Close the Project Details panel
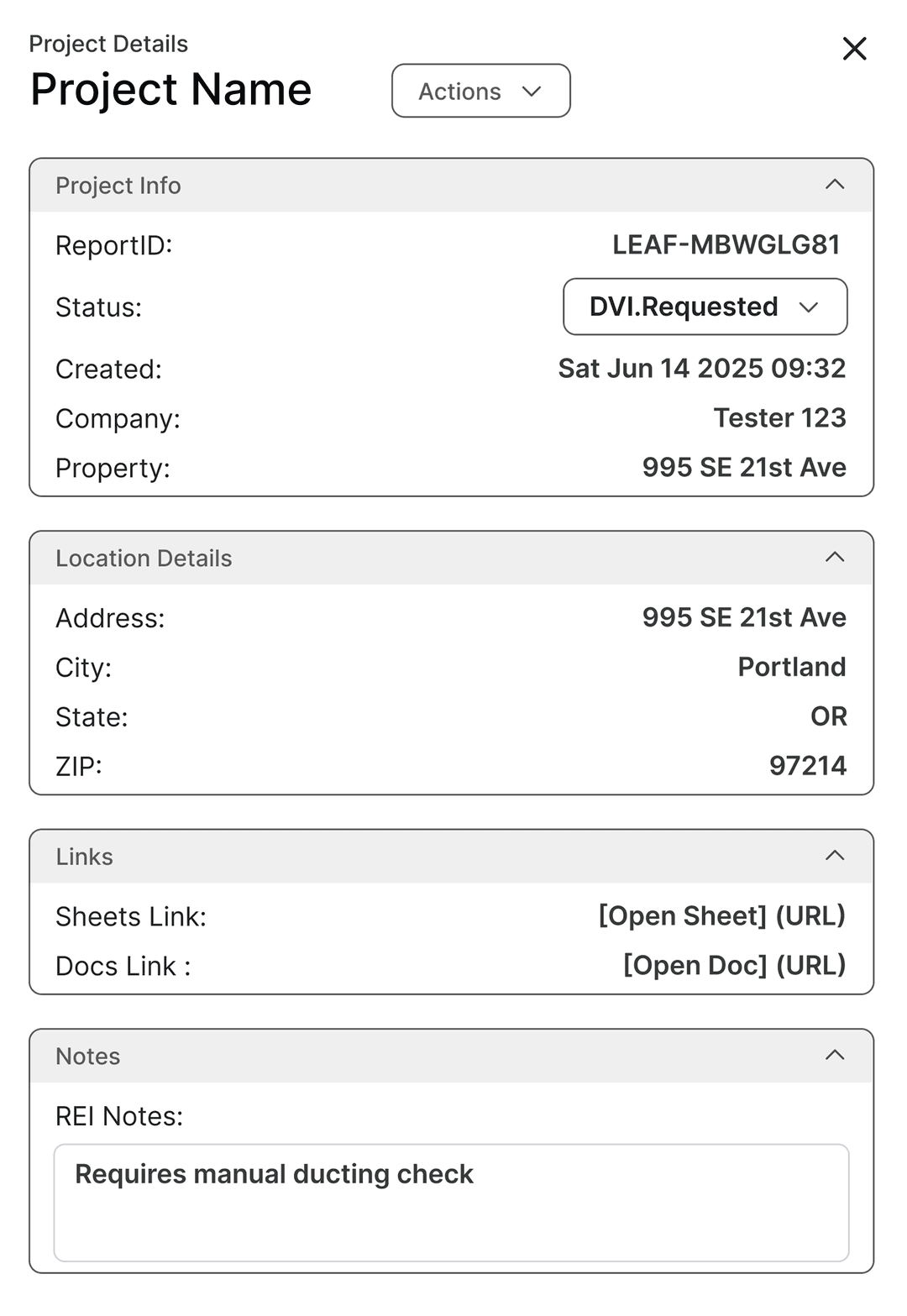Image resolution: width=907 pixels, height=1316 pixels. pyautogui.click(x=854, y=49)
